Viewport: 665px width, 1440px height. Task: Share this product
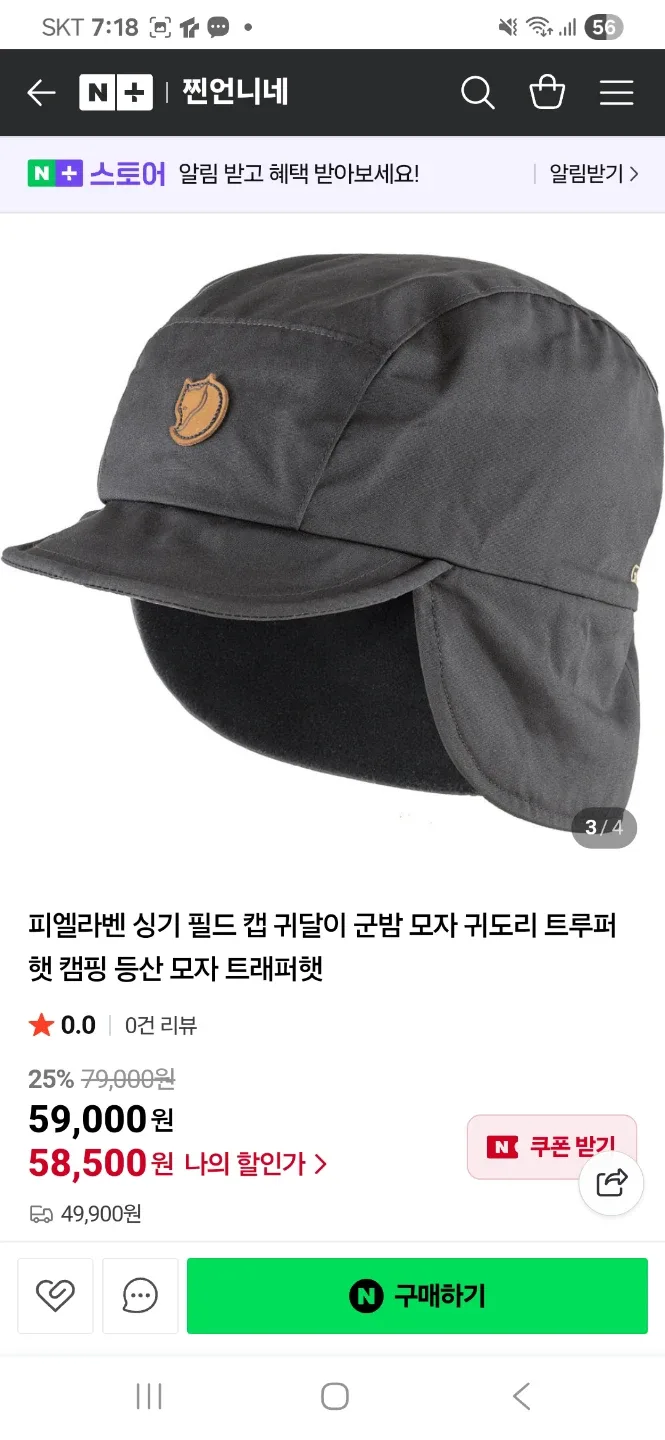611,1183
